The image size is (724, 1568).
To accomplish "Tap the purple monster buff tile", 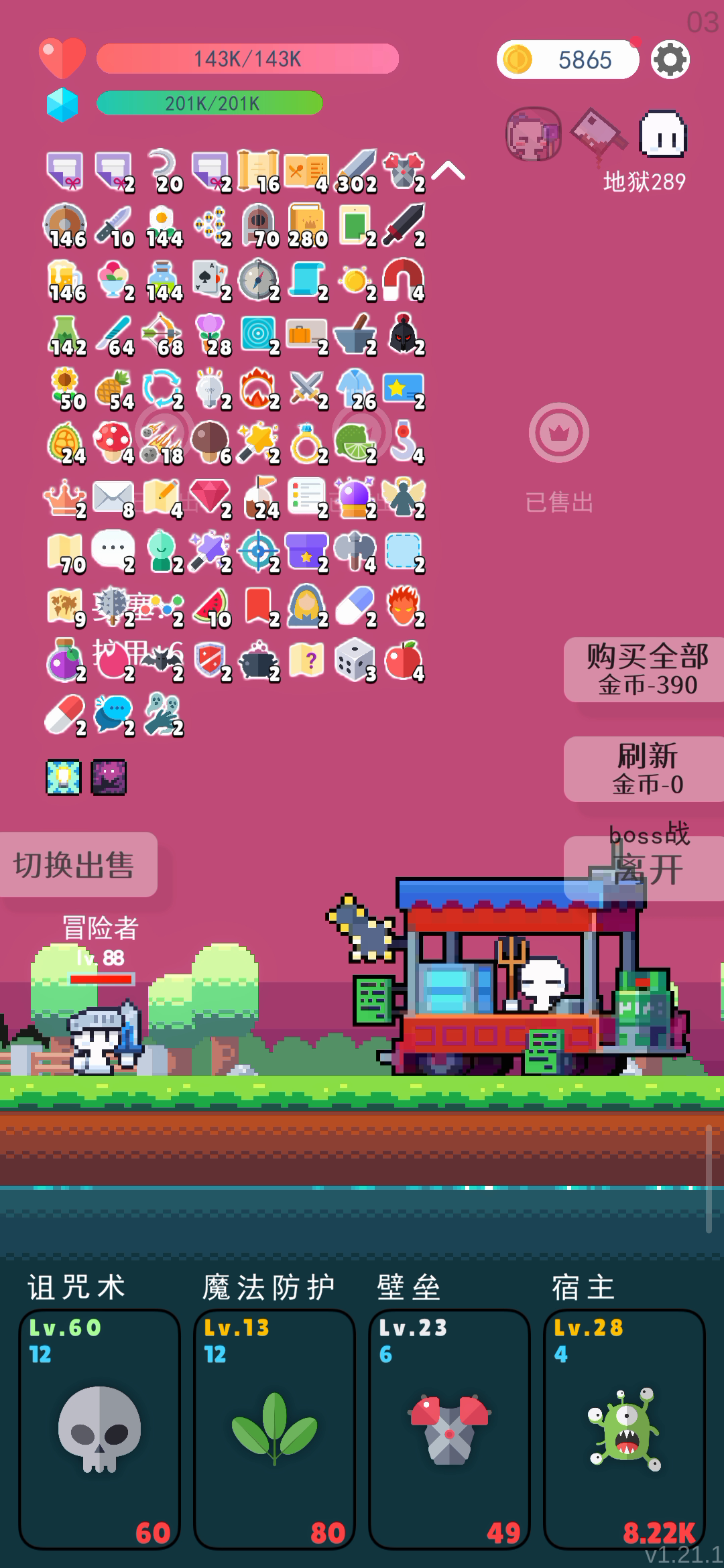I will pyautogui.click(x=109, y=777).
